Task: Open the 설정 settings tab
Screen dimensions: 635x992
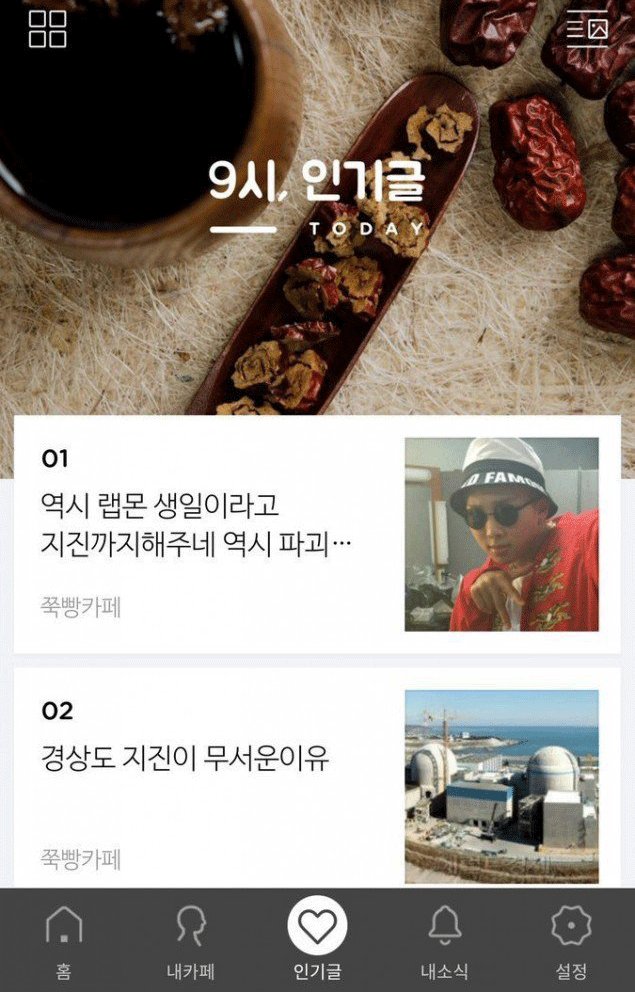Action: click(x=571, y=941)
